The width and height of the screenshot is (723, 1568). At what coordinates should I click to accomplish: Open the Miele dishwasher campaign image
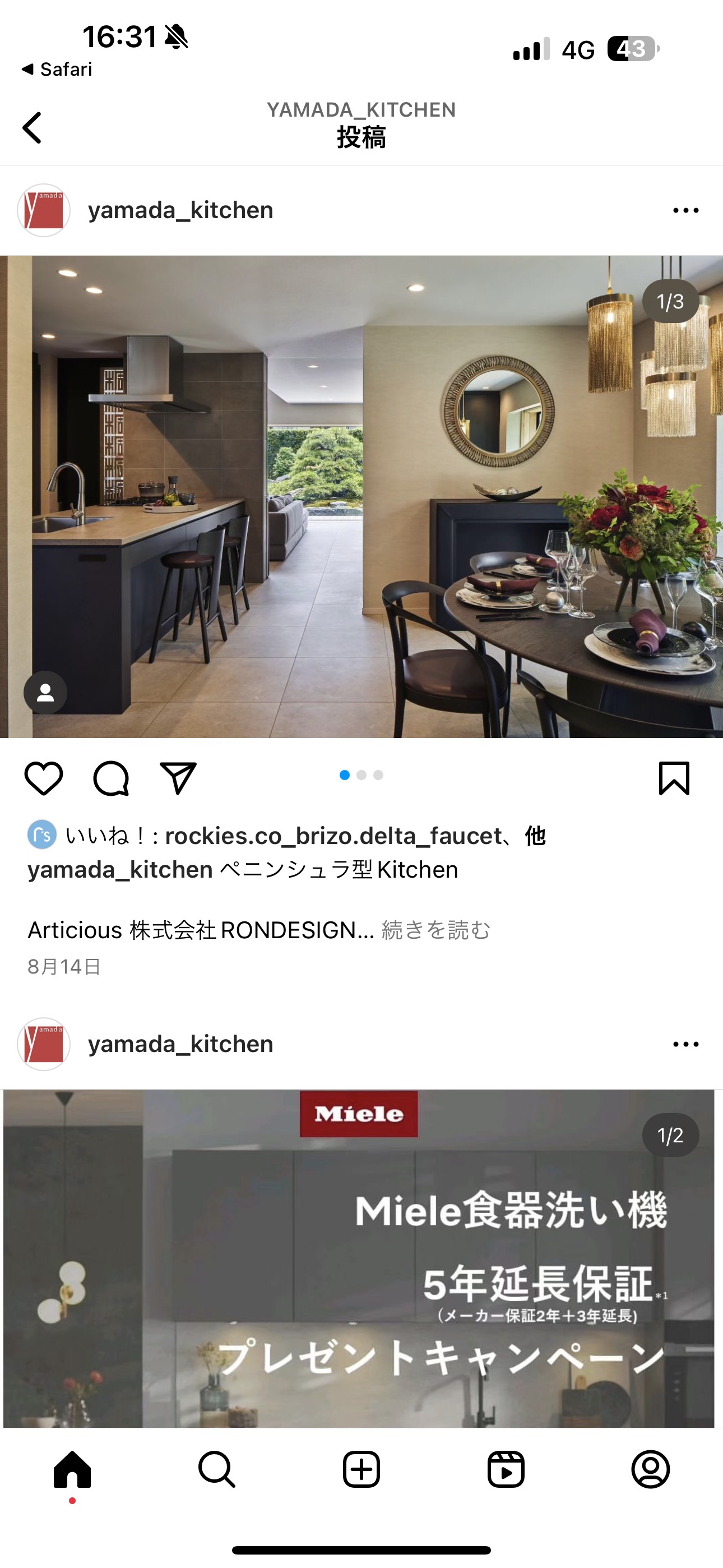pyautogui.click(x=359, y=1258)
